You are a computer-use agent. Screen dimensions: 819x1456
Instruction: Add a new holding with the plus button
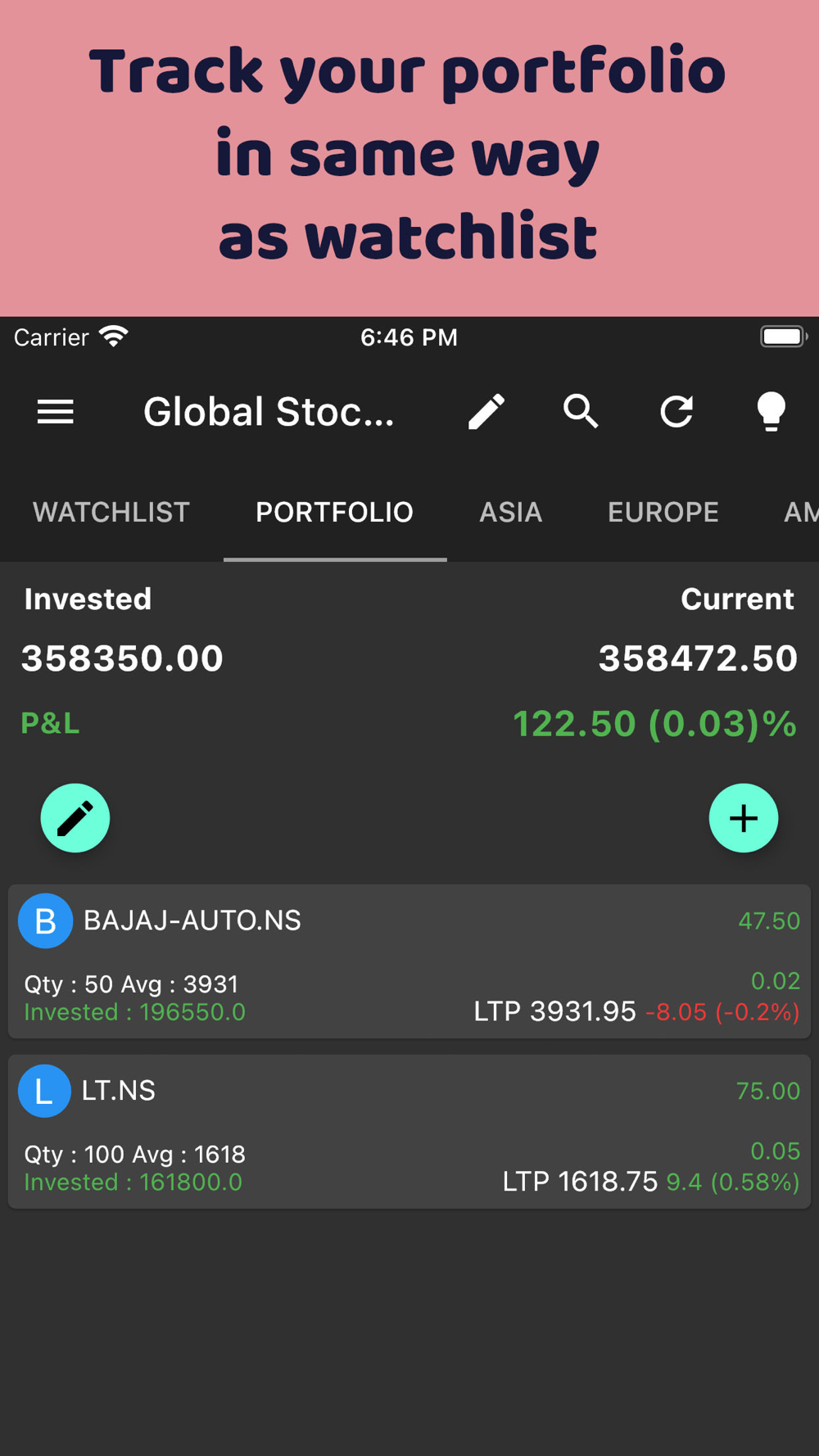(743, 818)
